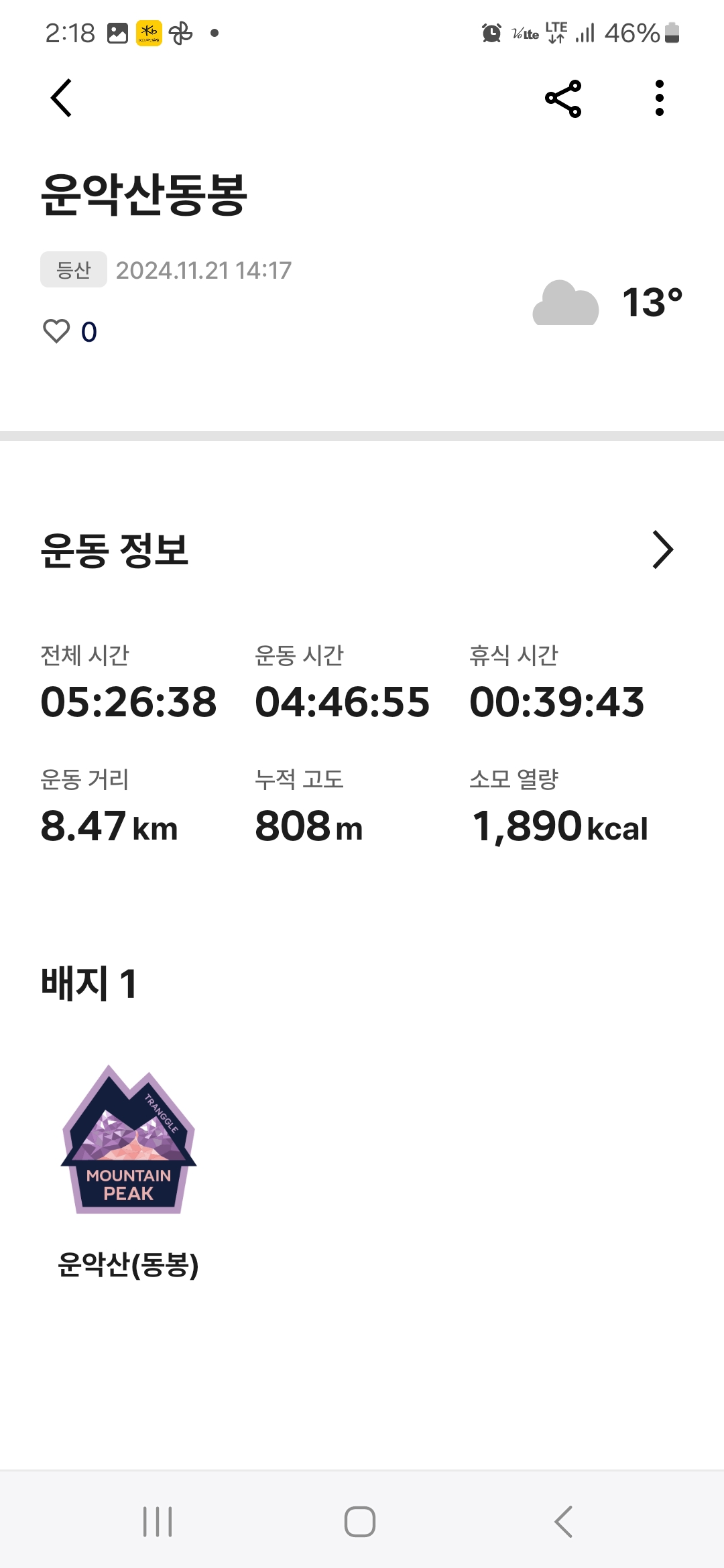Open the three-dot overflow menu
724x1568 pixels.
(x=660, y=99)
